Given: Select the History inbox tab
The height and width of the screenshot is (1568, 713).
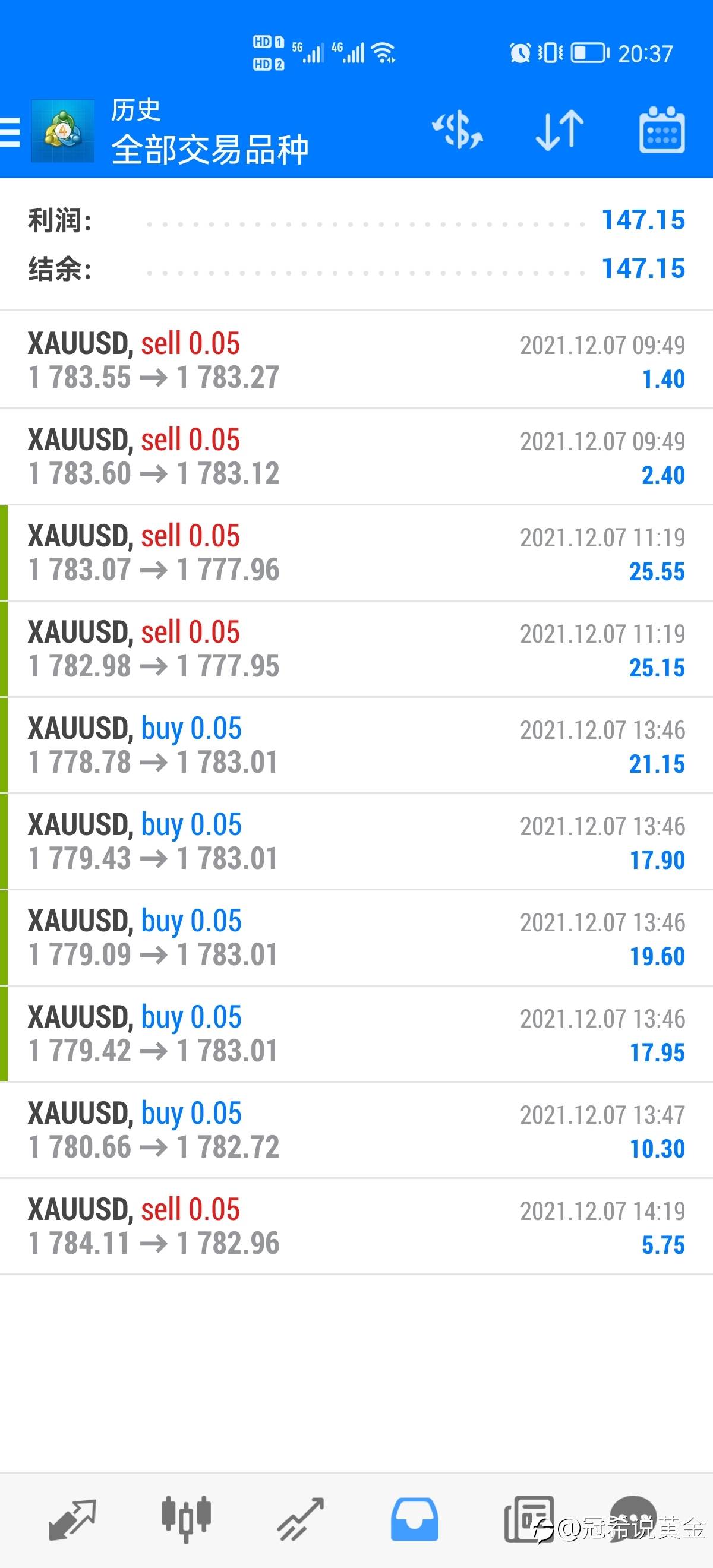Looking at the screenshot, I should (x=414, y=1519).
